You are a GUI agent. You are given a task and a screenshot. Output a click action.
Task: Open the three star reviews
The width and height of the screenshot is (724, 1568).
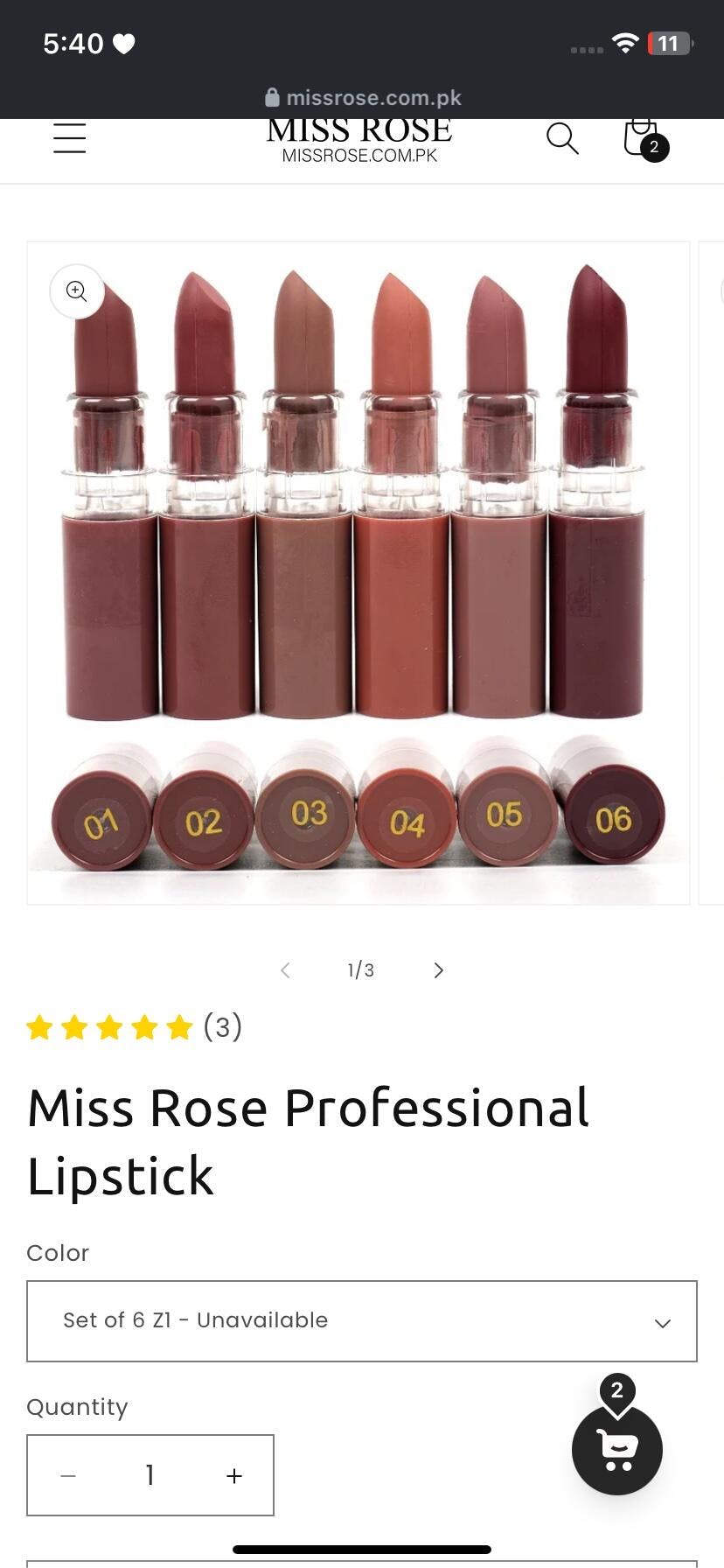point(134,1026)
